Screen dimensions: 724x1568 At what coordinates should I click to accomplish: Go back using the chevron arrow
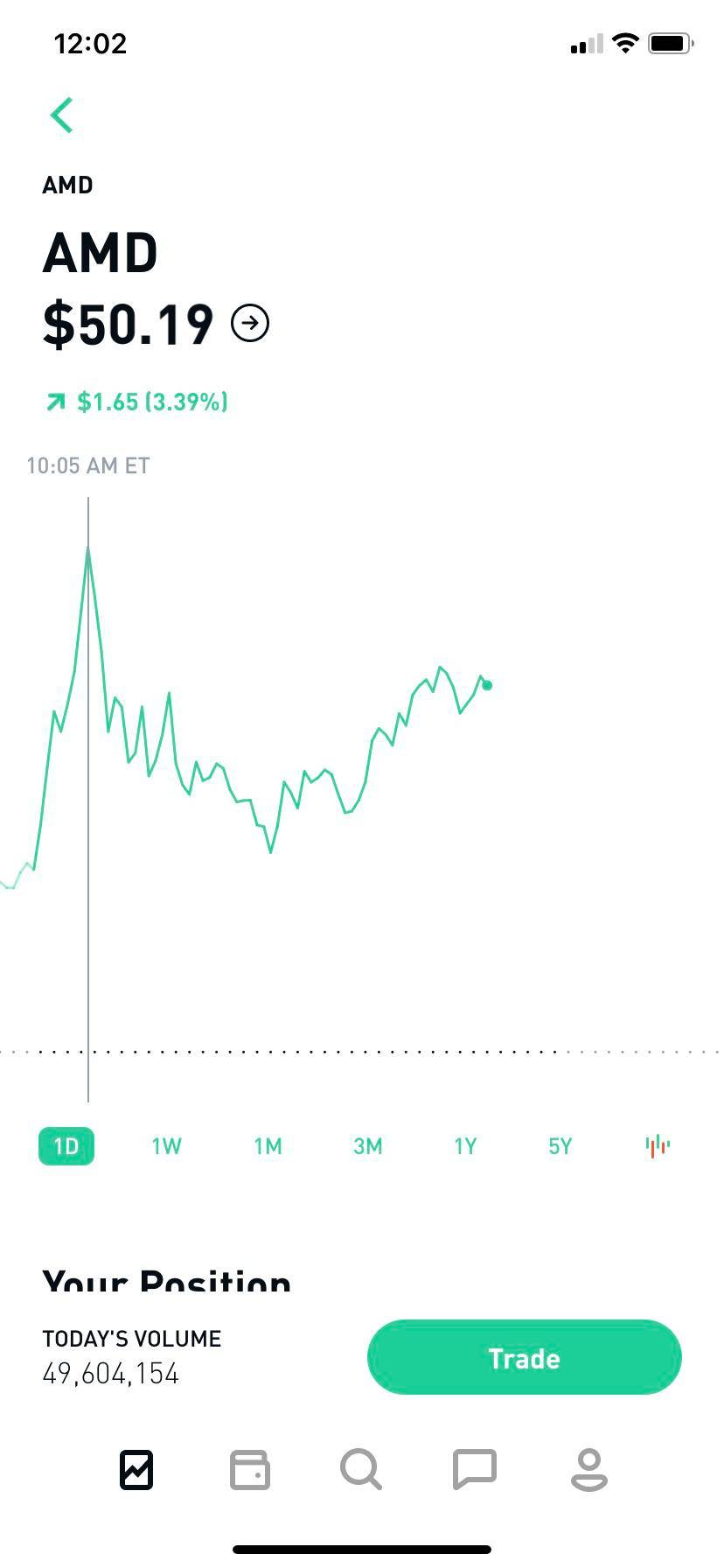61,114
